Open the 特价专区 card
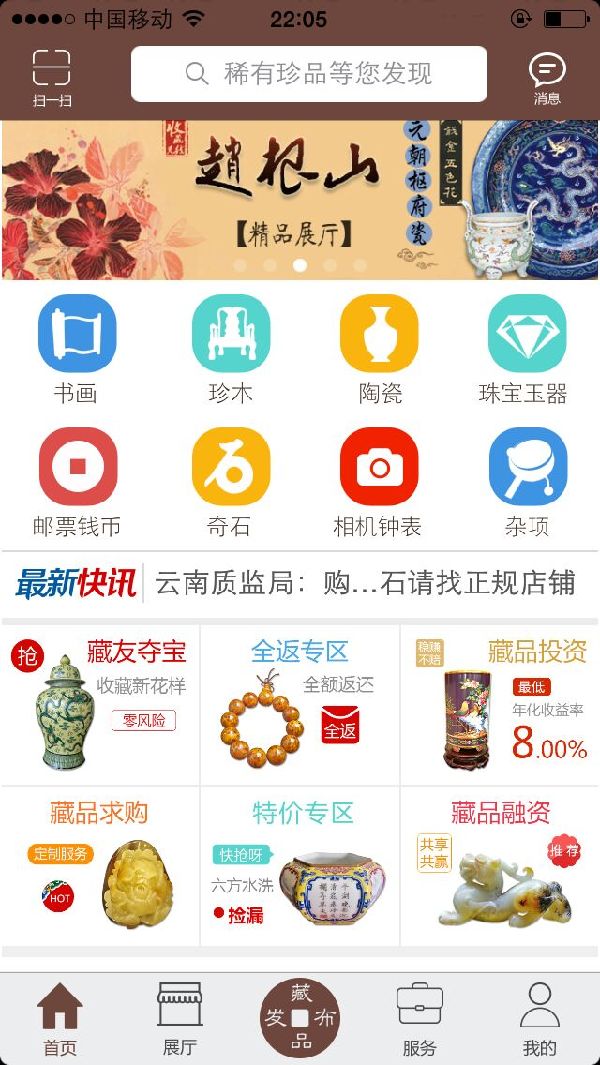600x1065 pixels. pyautogui.click(x=300, y=865)
